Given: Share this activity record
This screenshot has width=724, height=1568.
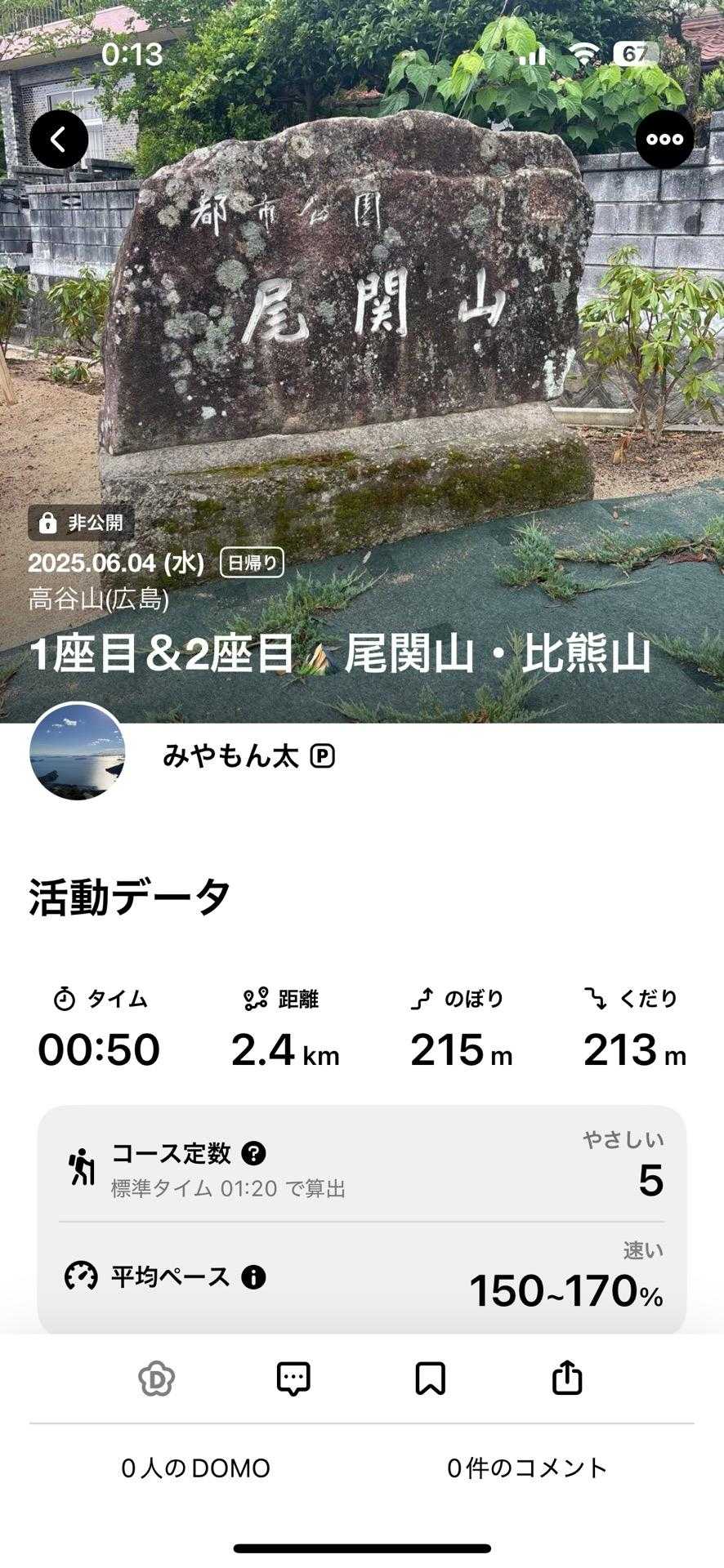Looking at the screenshot, I should point(567,1379).
